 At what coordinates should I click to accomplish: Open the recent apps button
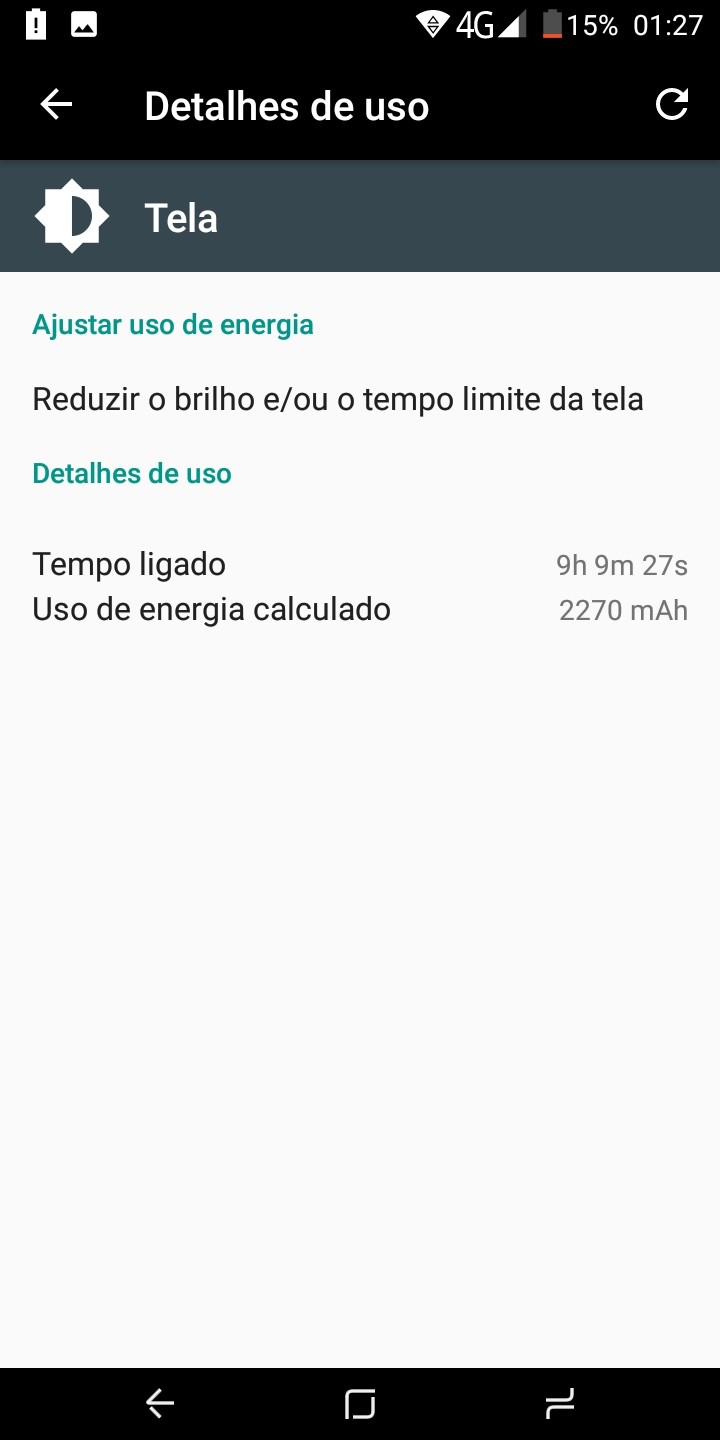click(x=560, y=1404)
